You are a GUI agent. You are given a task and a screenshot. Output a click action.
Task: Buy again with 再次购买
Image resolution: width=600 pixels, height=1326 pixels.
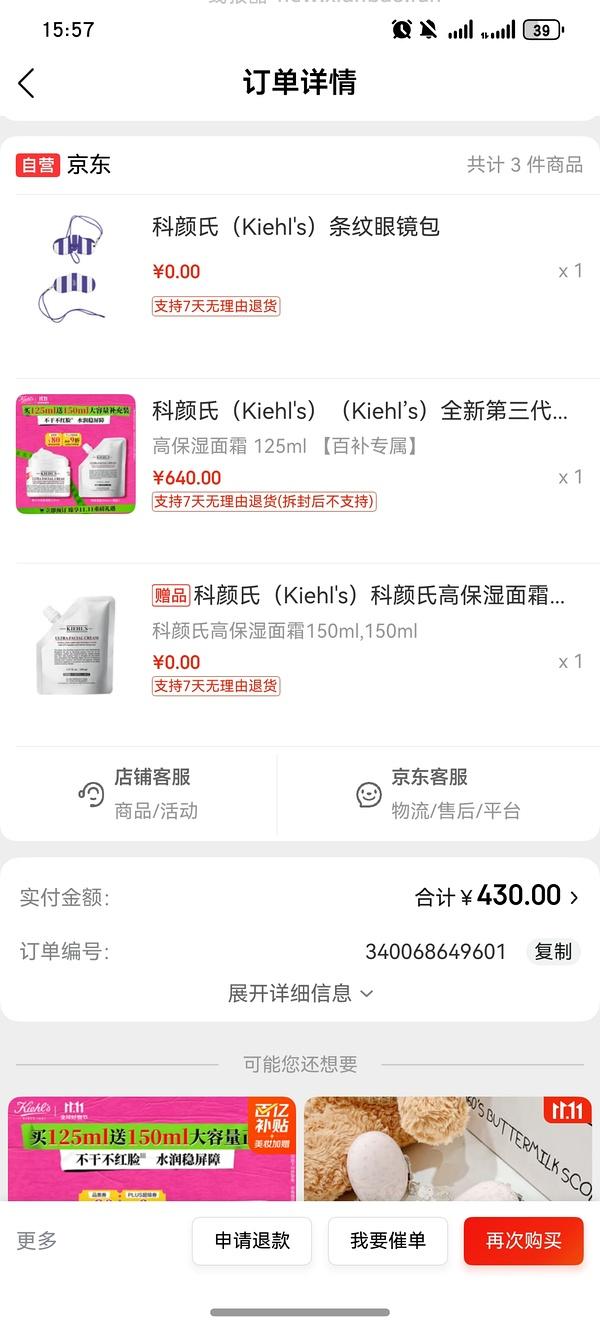[523, 1240]
